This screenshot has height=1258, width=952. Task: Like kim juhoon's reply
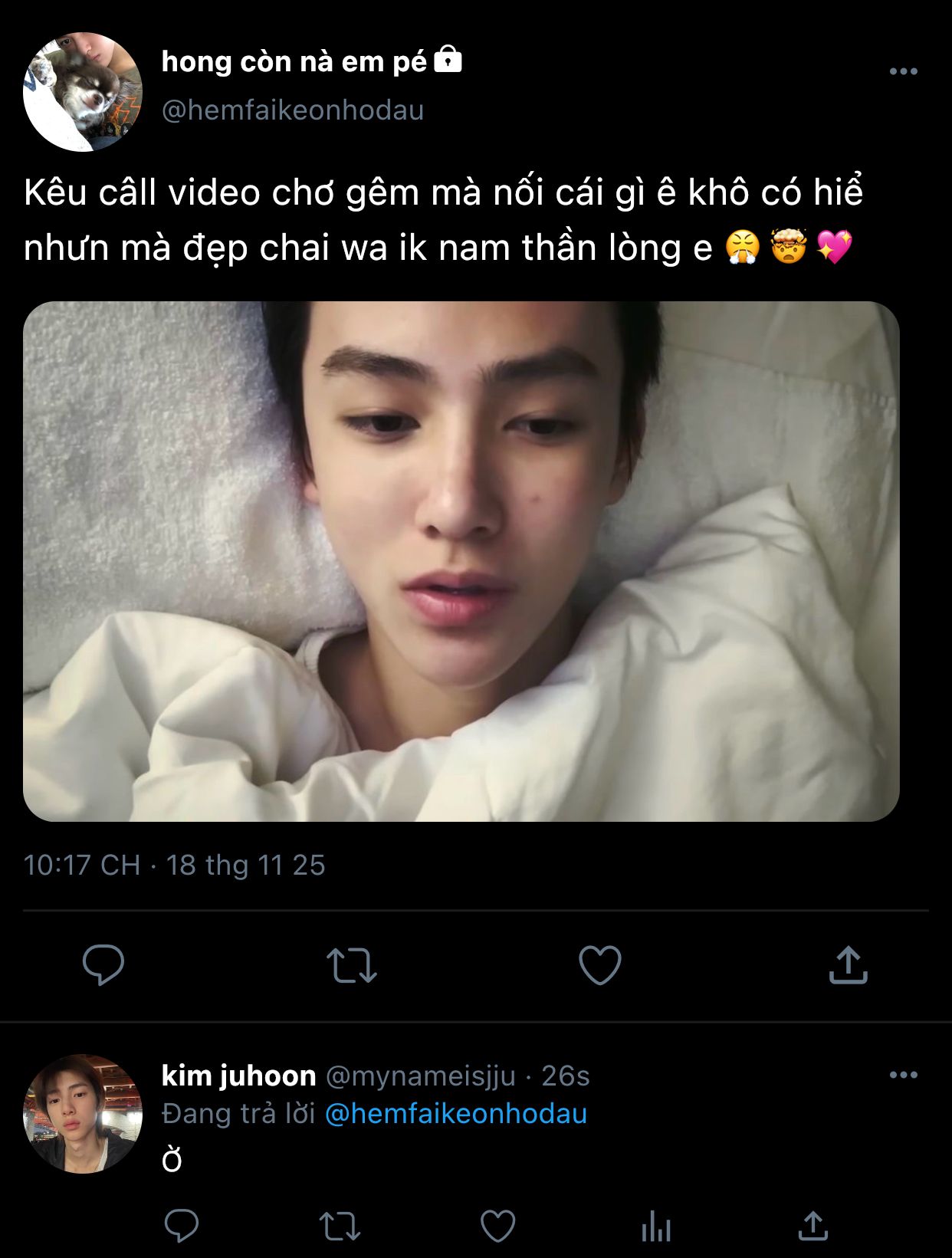pyautogui.click(x=497, y=1226)
